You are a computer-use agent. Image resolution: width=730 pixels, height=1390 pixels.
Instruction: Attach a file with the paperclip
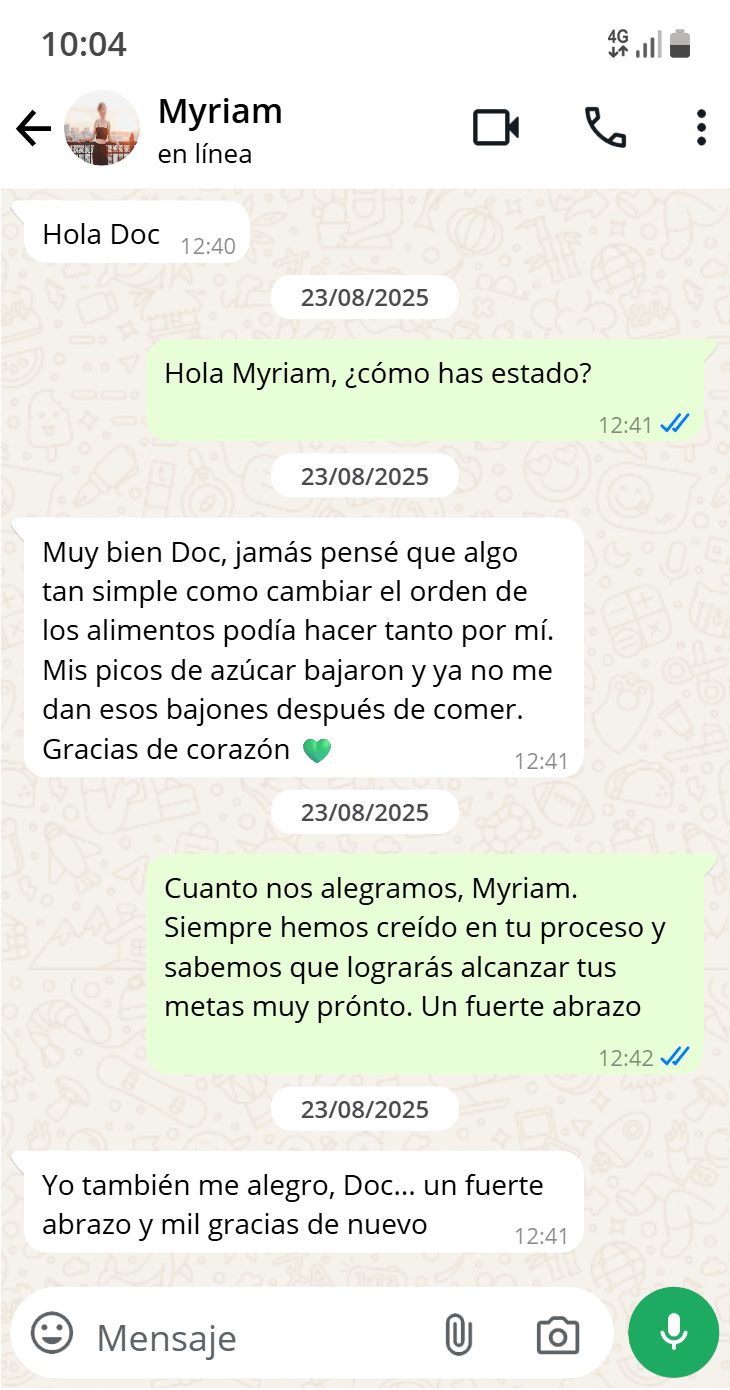point(457,1335)
